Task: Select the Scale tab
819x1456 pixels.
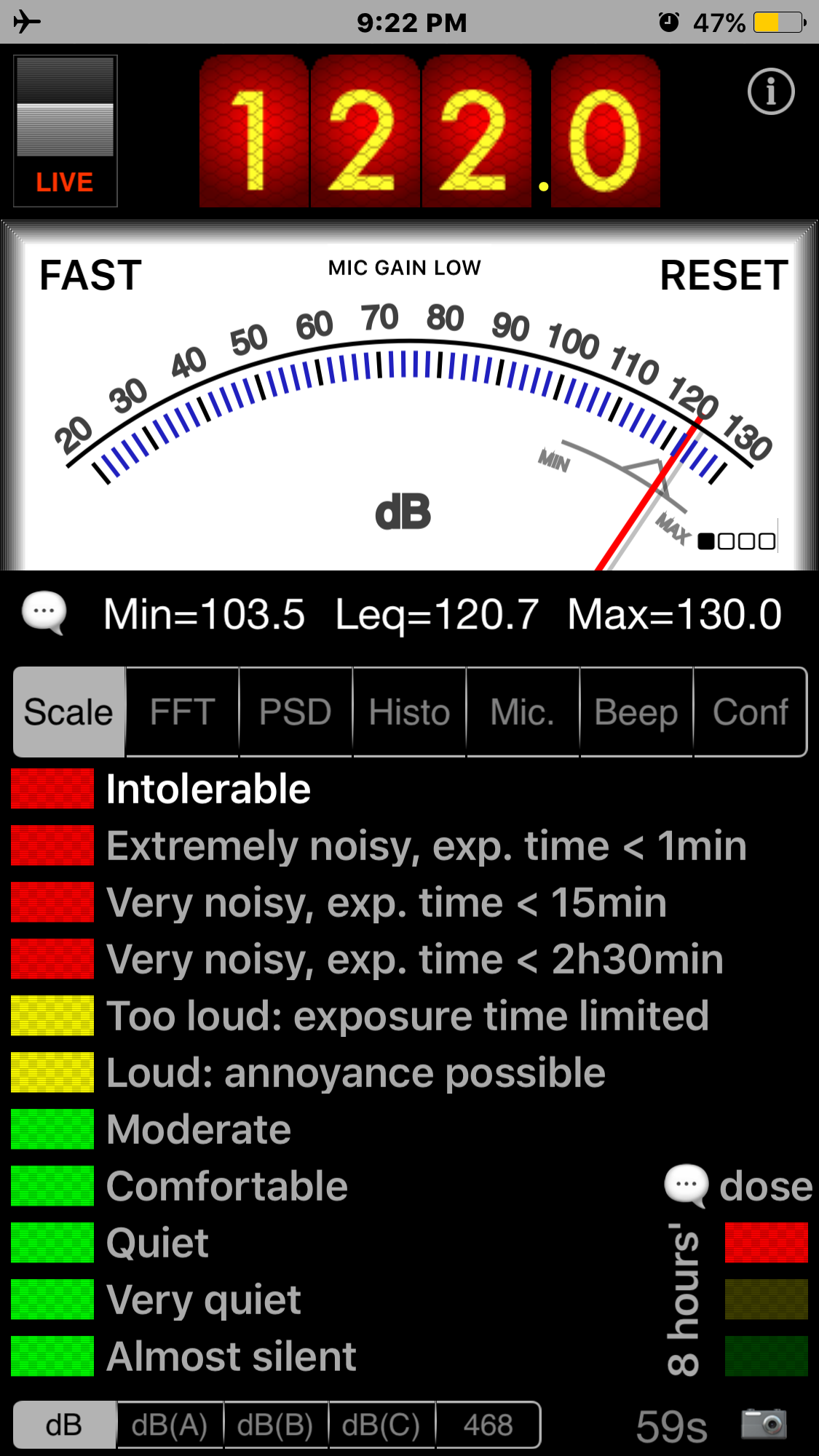Action: pyautogui.click(x=68, y=712)
